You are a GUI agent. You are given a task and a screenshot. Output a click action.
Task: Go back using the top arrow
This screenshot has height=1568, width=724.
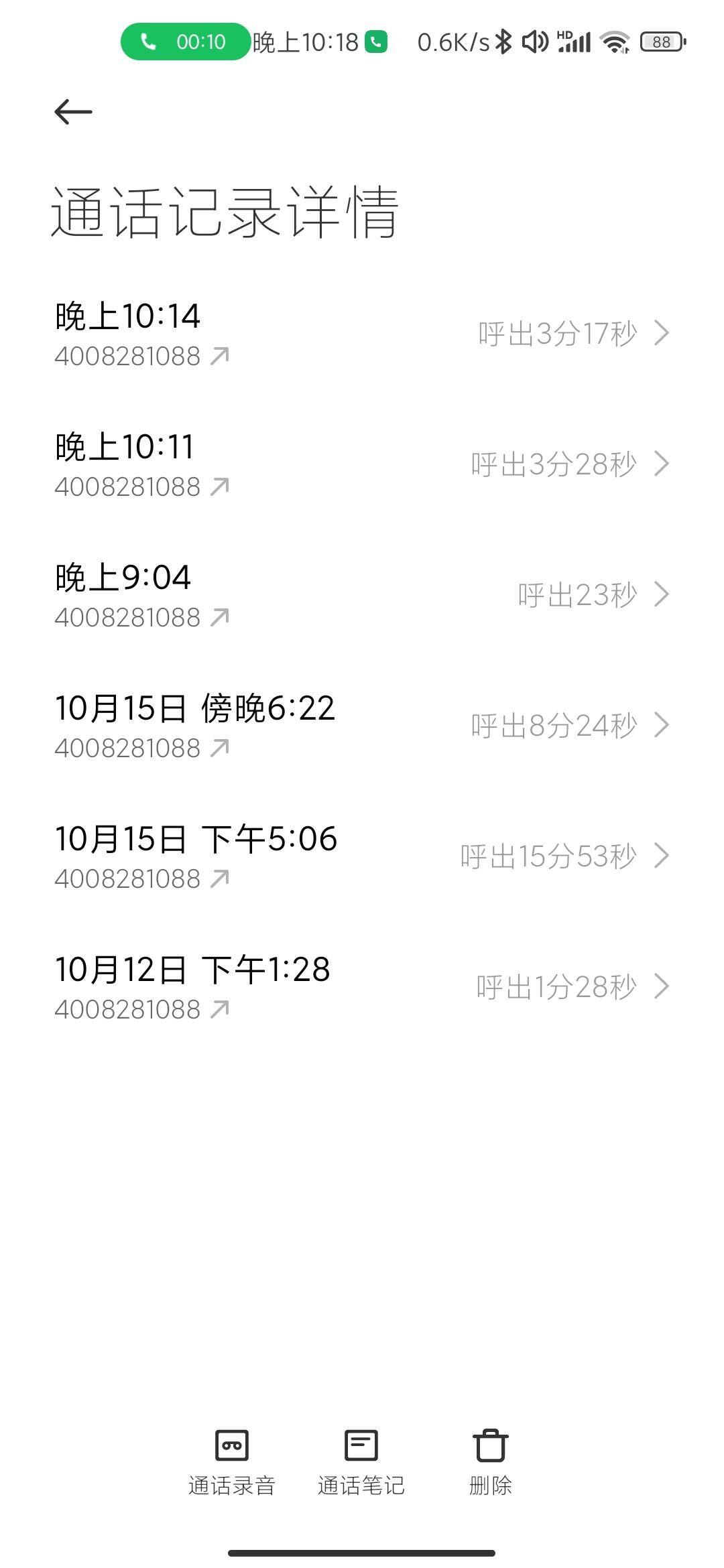pos(73,112)
